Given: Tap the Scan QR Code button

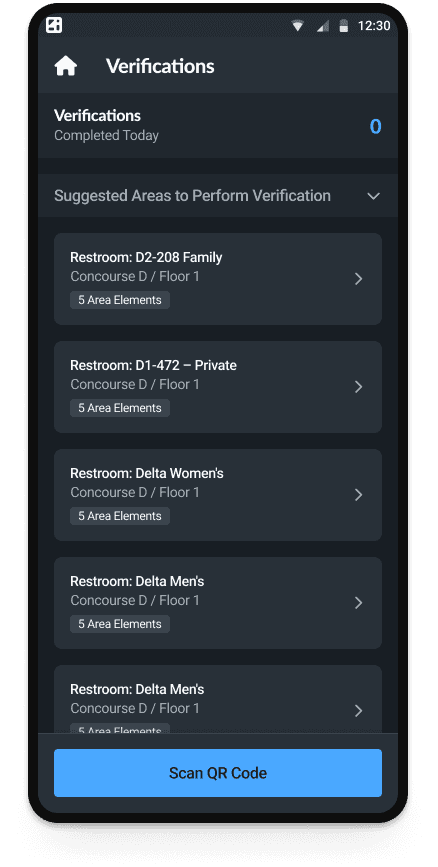Looking at the screenshot, I should point(218,772).
